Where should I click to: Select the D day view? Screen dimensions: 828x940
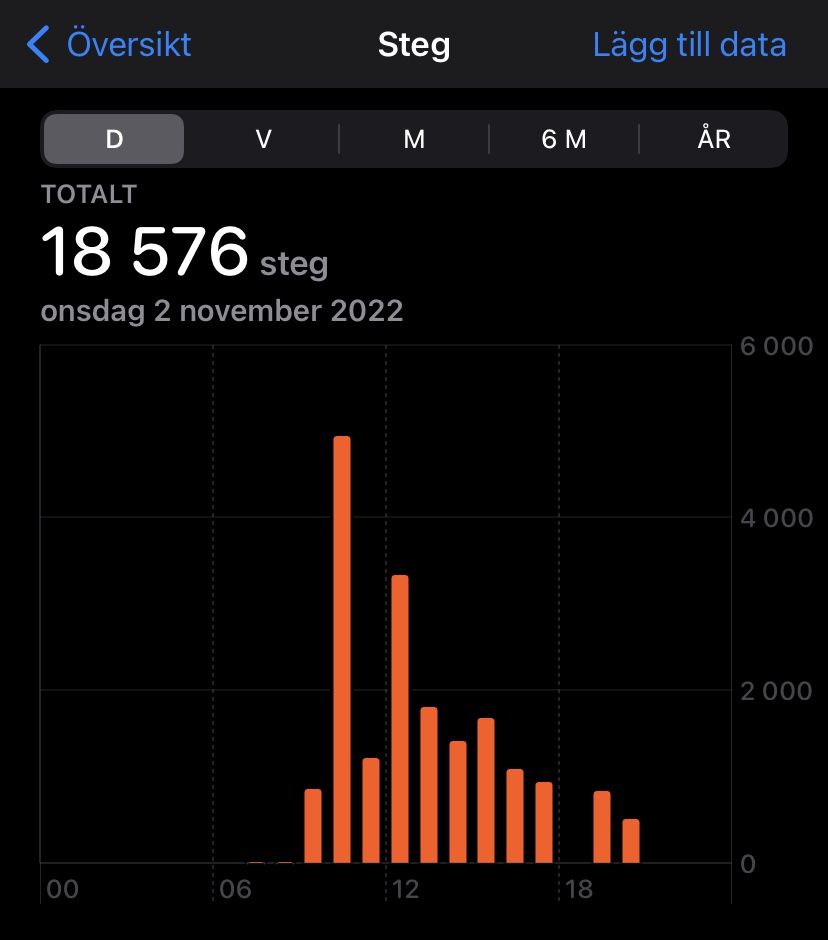click(114, 139)
